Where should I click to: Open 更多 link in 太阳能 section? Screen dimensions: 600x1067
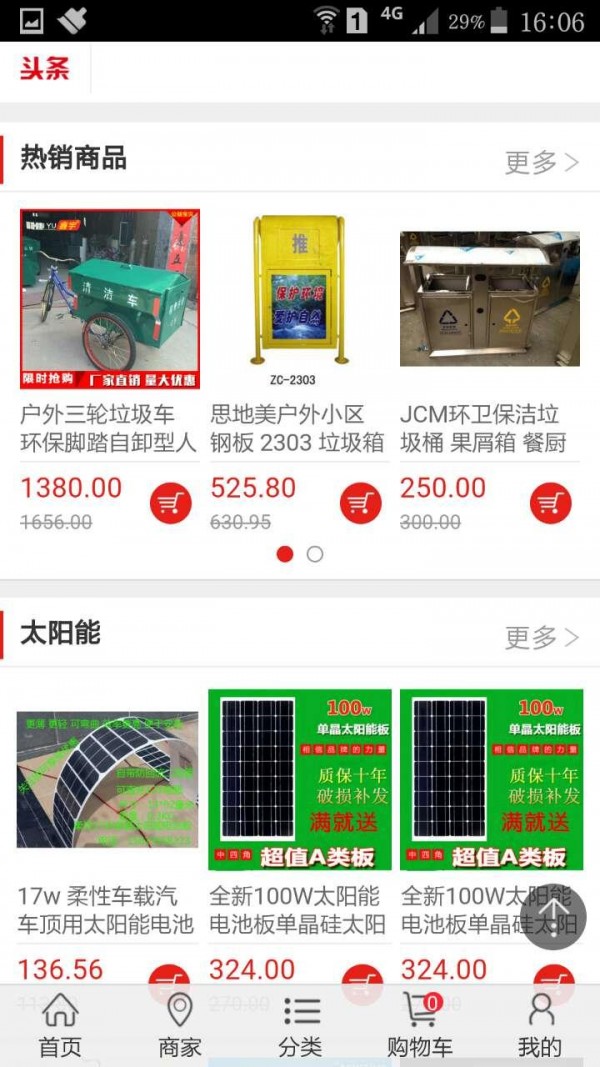(541, 637)
